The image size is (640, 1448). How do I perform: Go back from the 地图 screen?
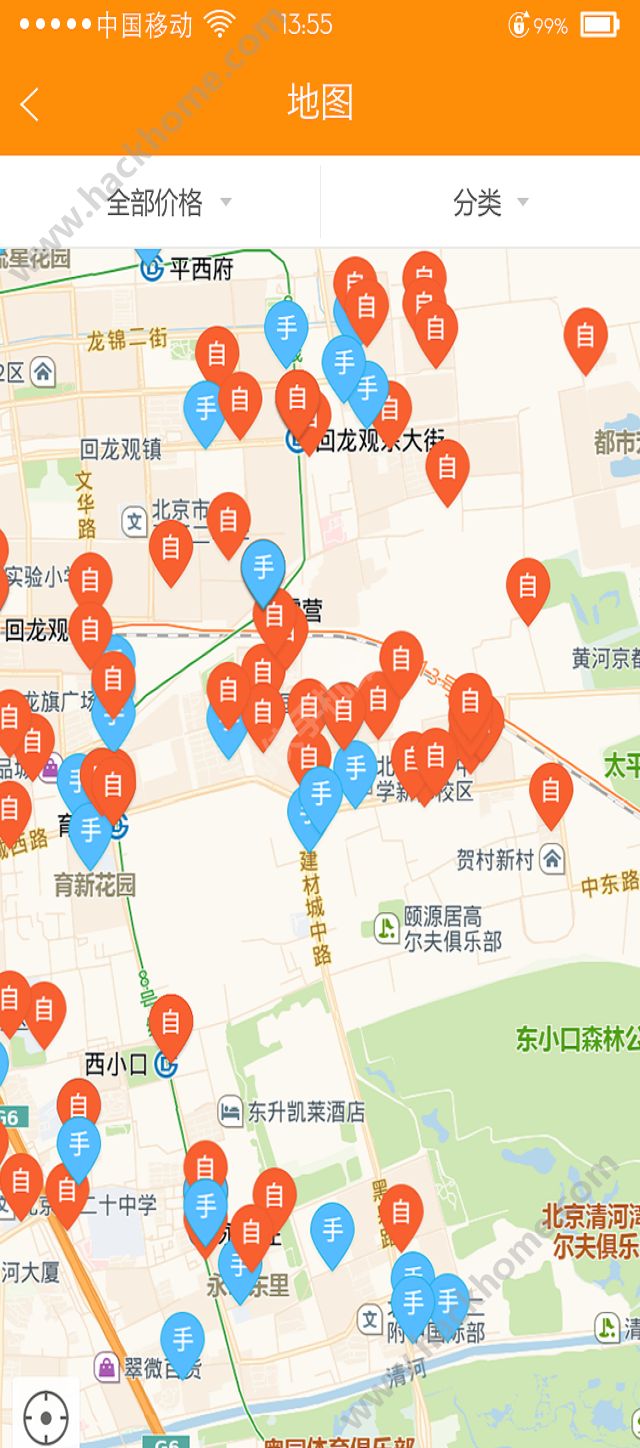[x=30, y=103]
